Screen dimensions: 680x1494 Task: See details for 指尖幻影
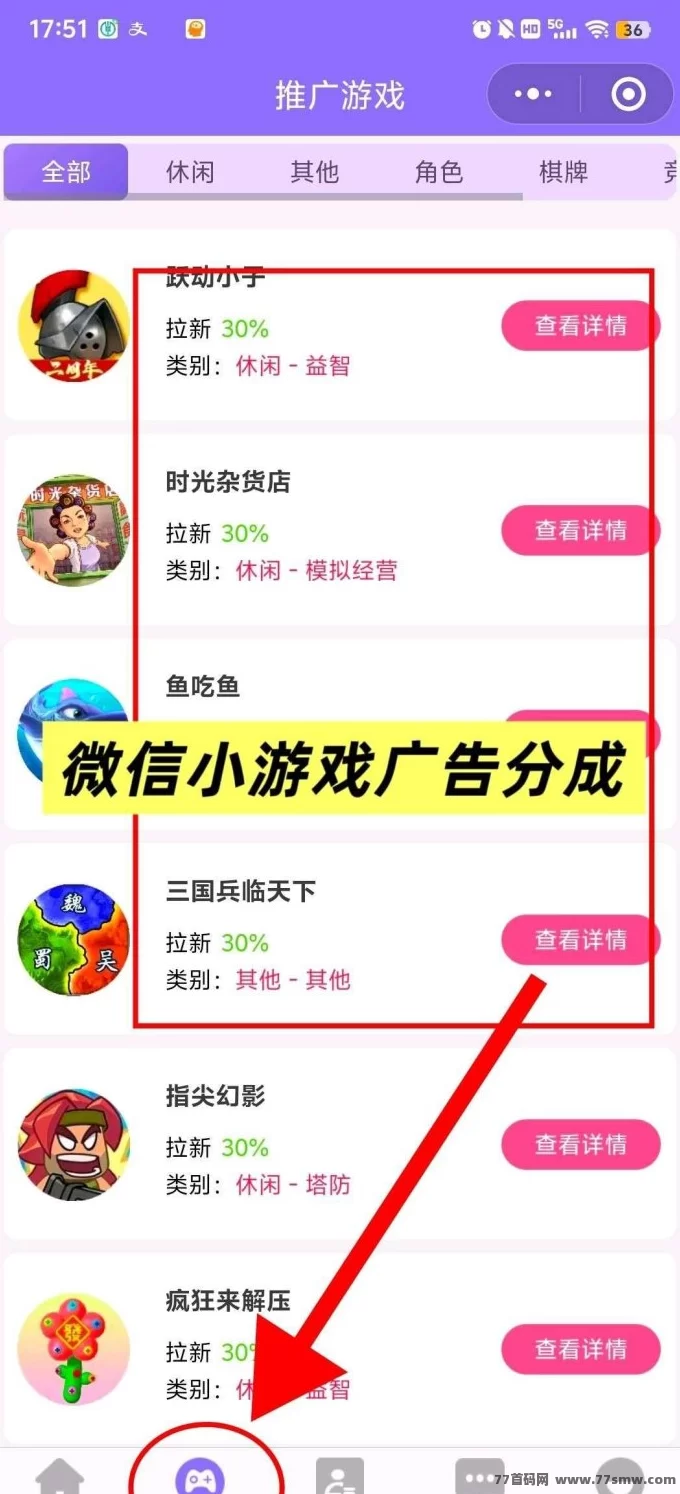pyautogui.click(x=580, y=1145)
